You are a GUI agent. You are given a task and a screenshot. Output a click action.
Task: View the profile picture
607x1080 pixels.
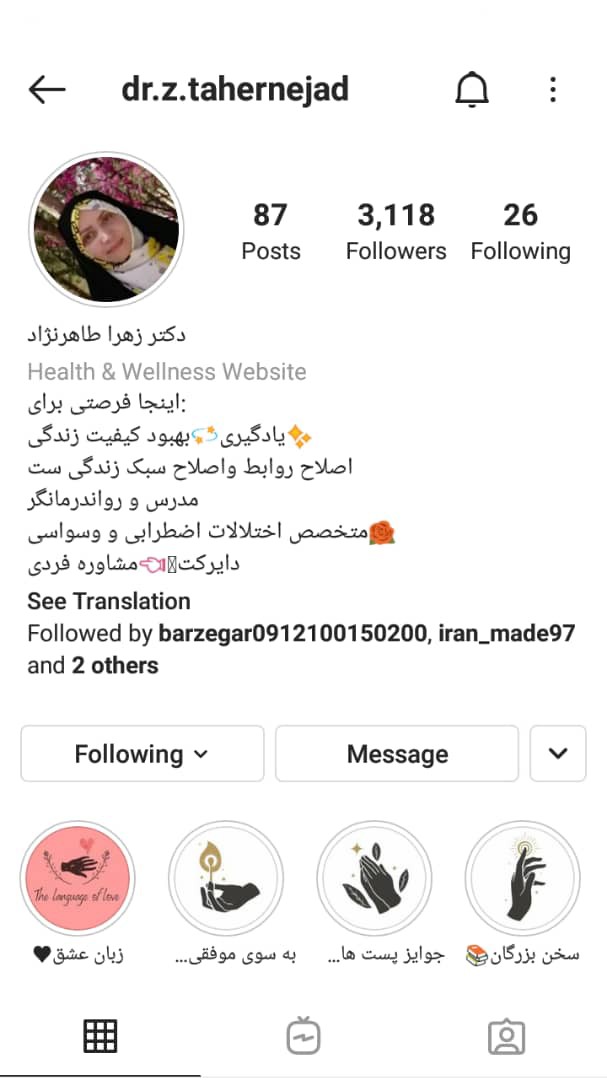coord(105,230)
